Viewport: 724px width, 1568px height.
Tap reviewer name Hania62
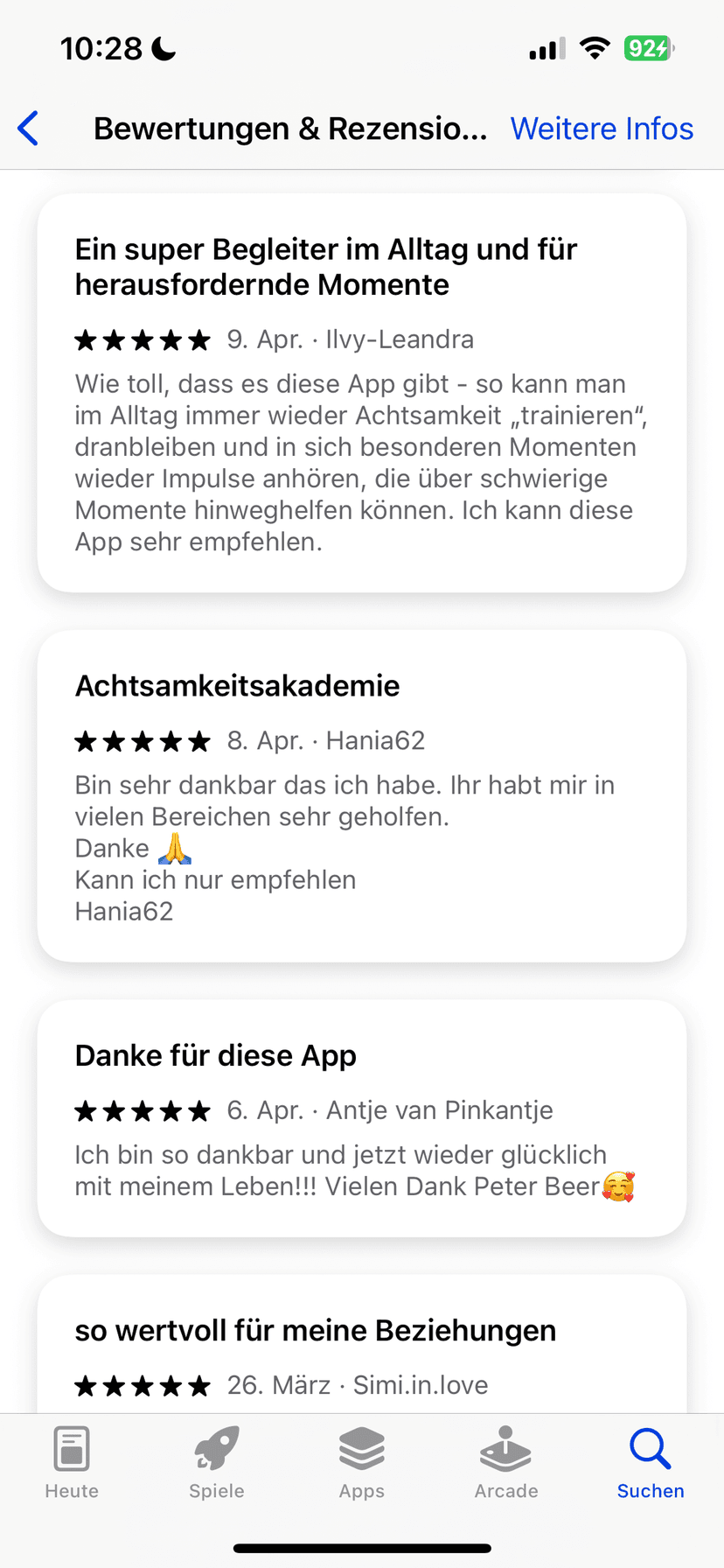[375, 740]
